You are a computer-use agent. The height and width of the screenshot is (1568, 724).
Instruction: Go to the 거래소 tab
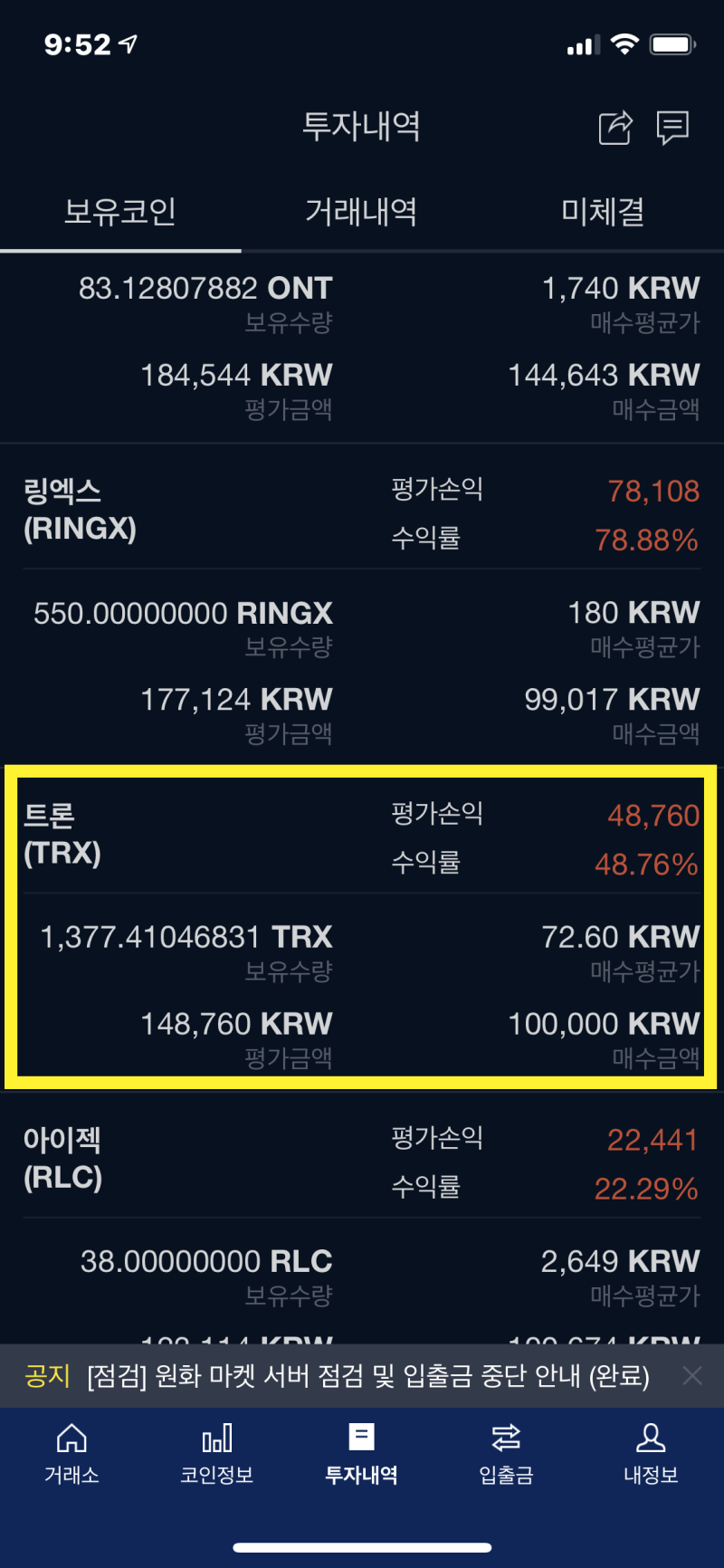71,1454
